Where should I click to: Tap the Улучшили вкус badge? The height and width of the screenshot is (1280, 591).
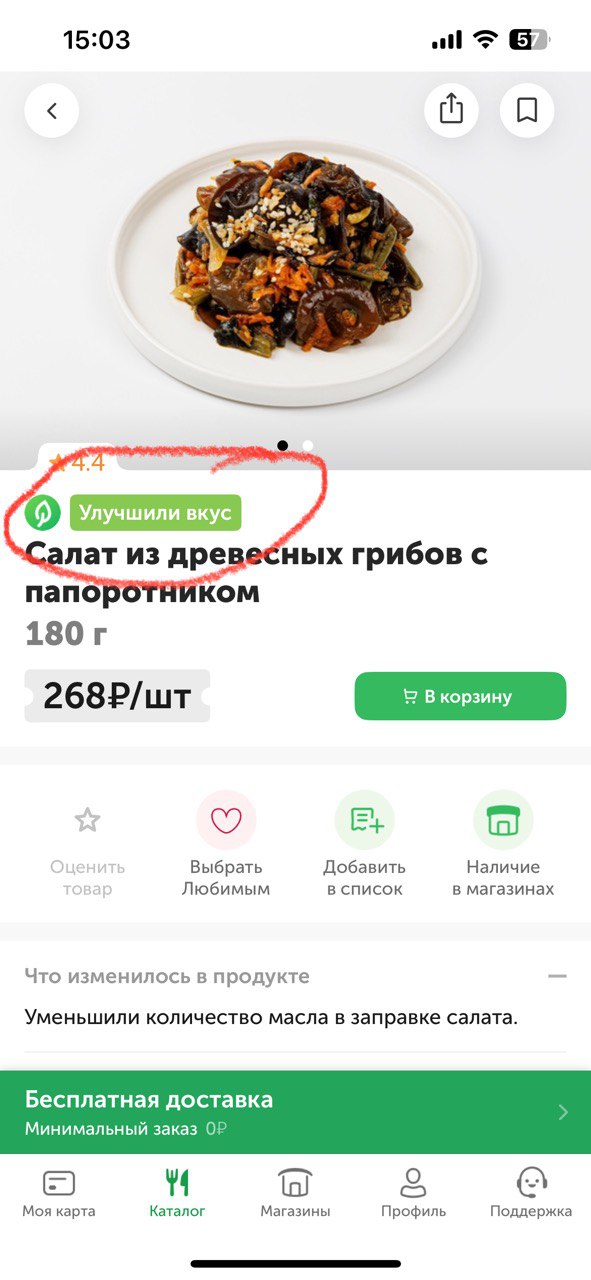coord(156,513)
